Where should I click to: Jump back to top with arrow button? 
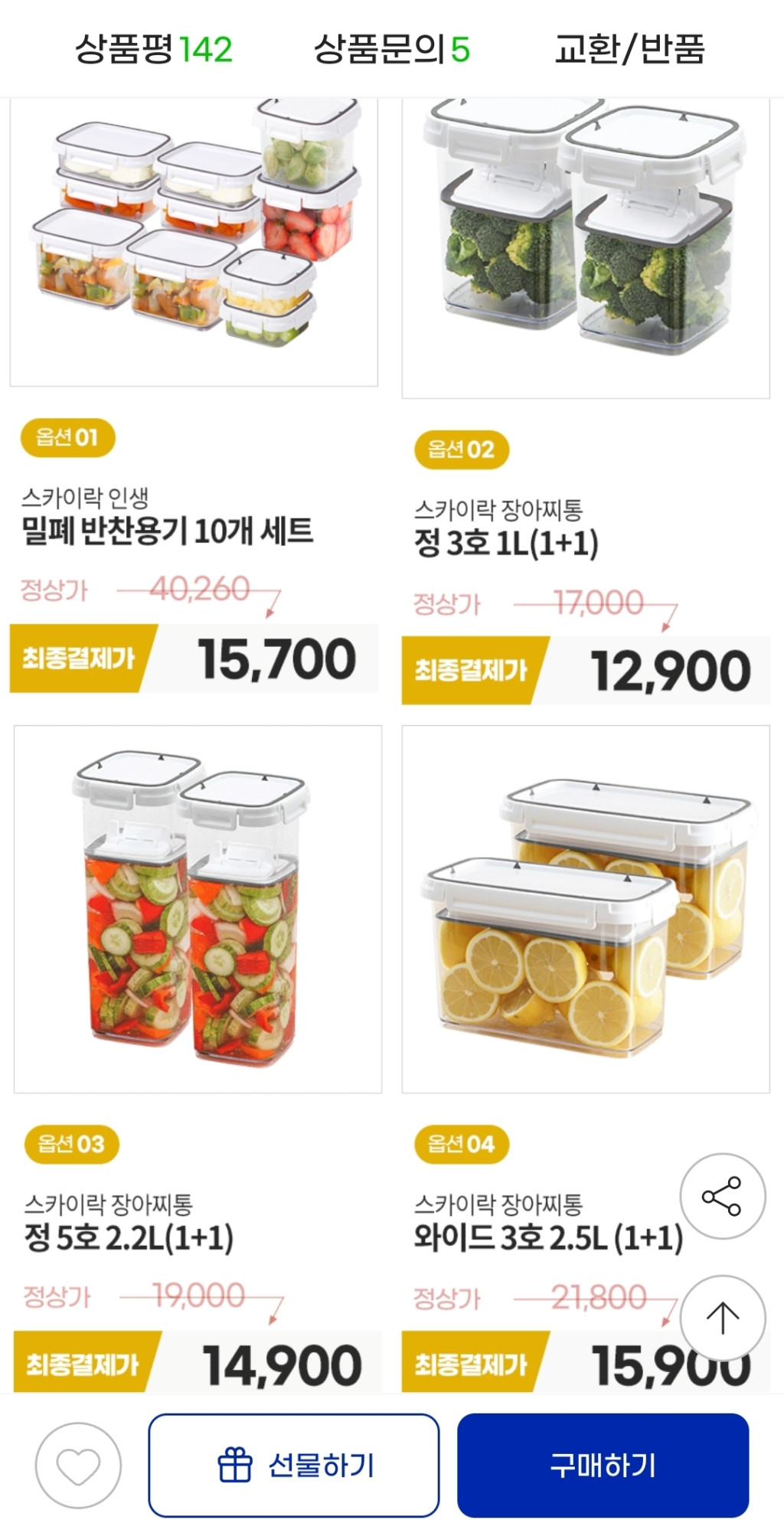point(722,1317)
